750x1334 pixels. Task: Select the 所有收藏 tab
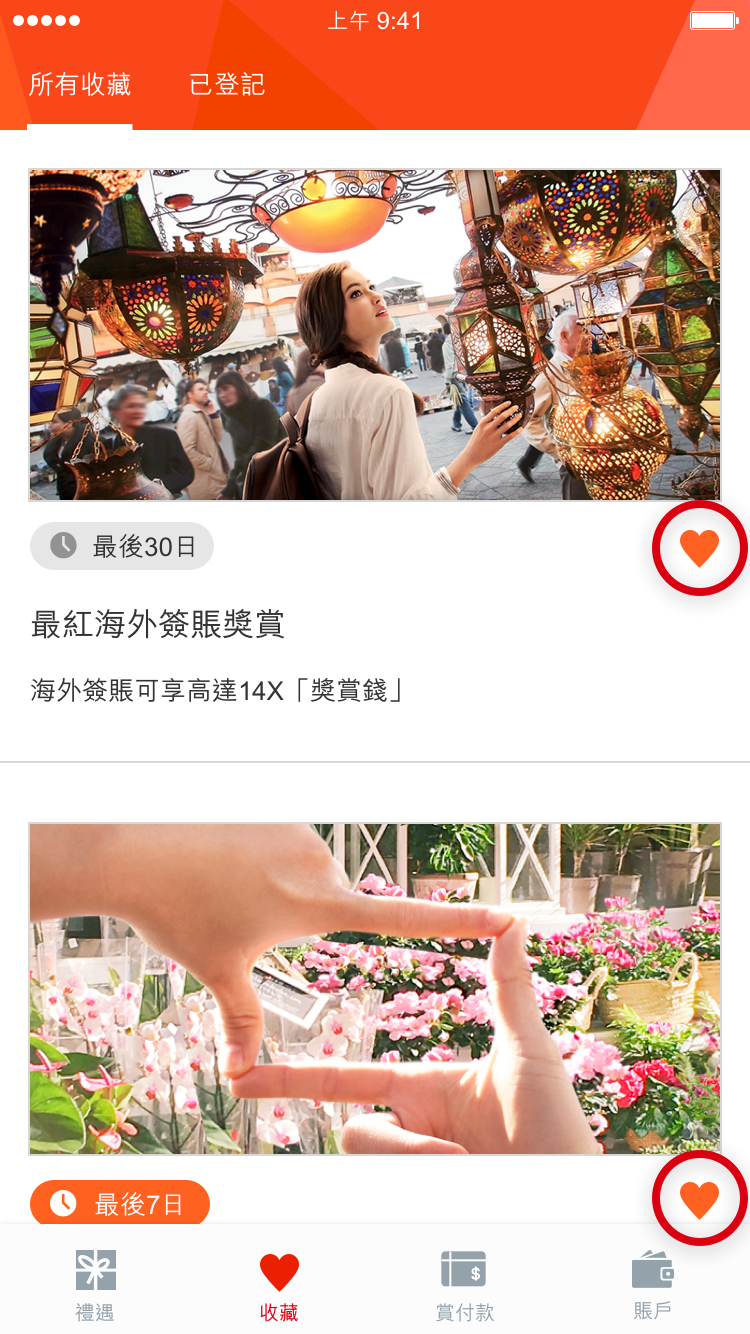click(x=80, y=85)
